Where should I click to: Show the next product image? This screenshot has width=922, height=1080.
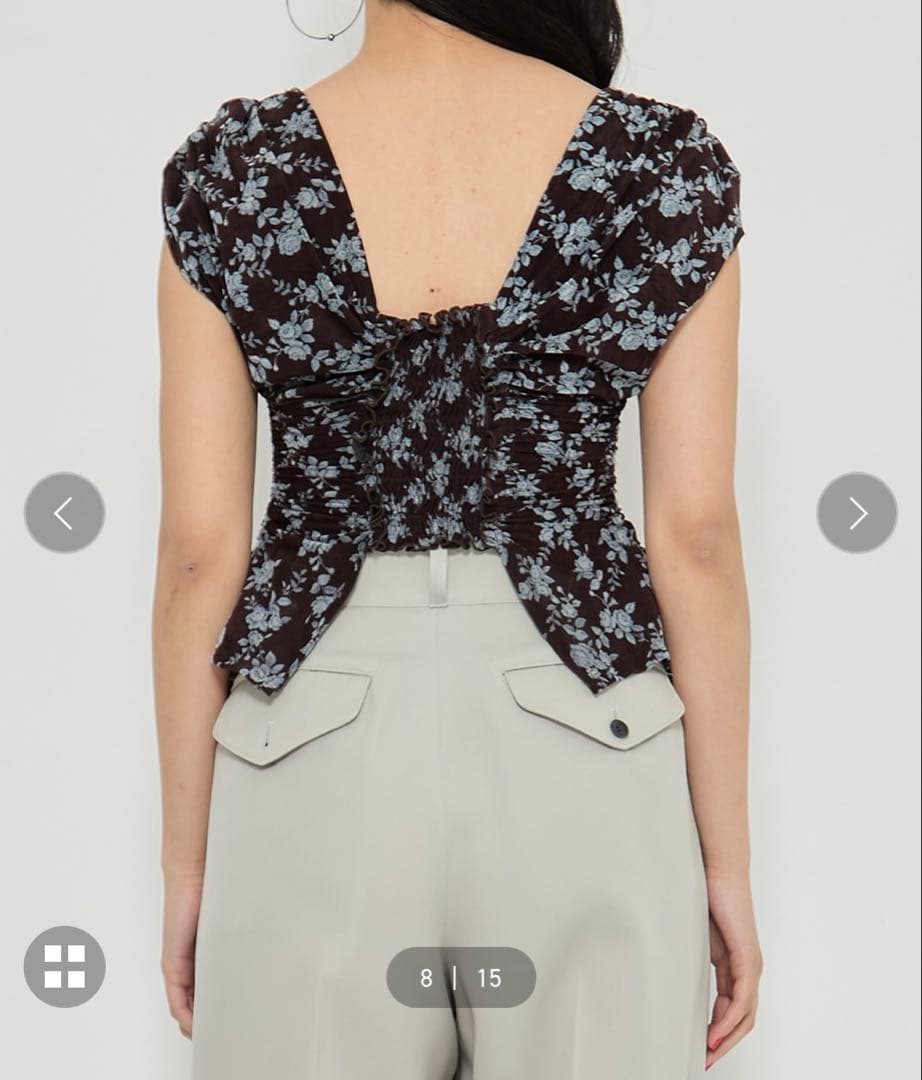857,513
